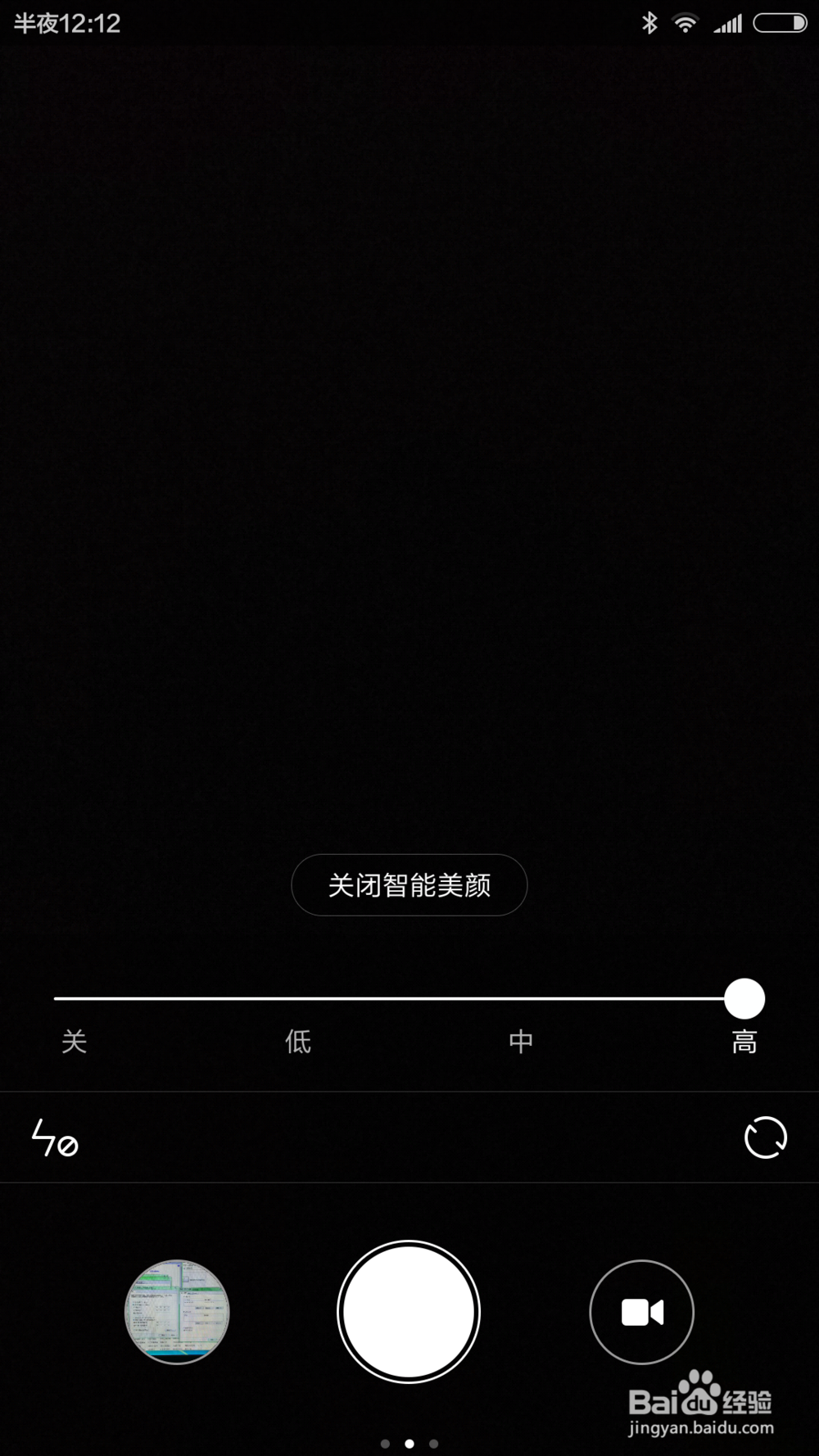This screenshot has width=819, height=1456.
Task: Tap the Bluetooth status bar icon
Action: coord(649,22)
